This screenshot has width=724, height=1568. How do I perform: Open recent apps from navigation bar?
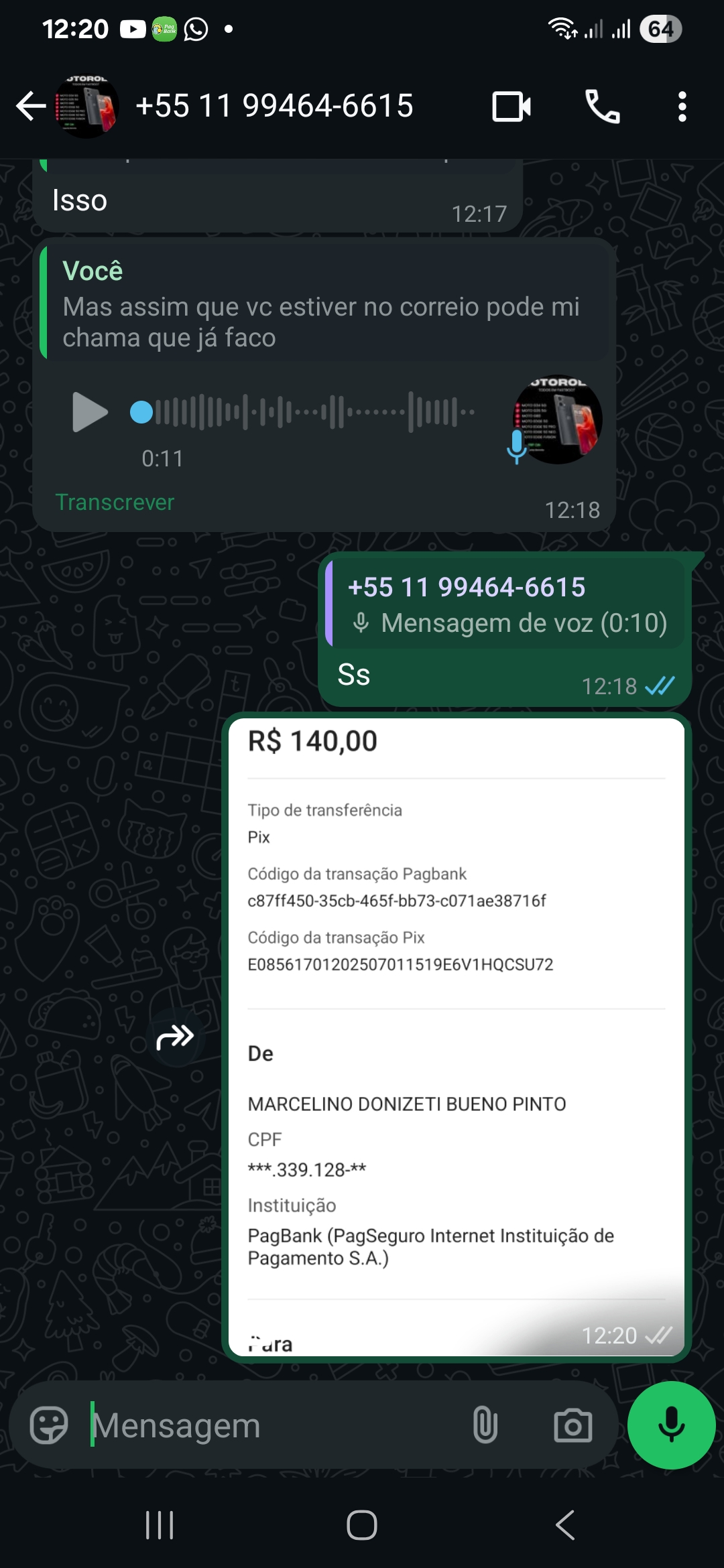coord(160,1526)
